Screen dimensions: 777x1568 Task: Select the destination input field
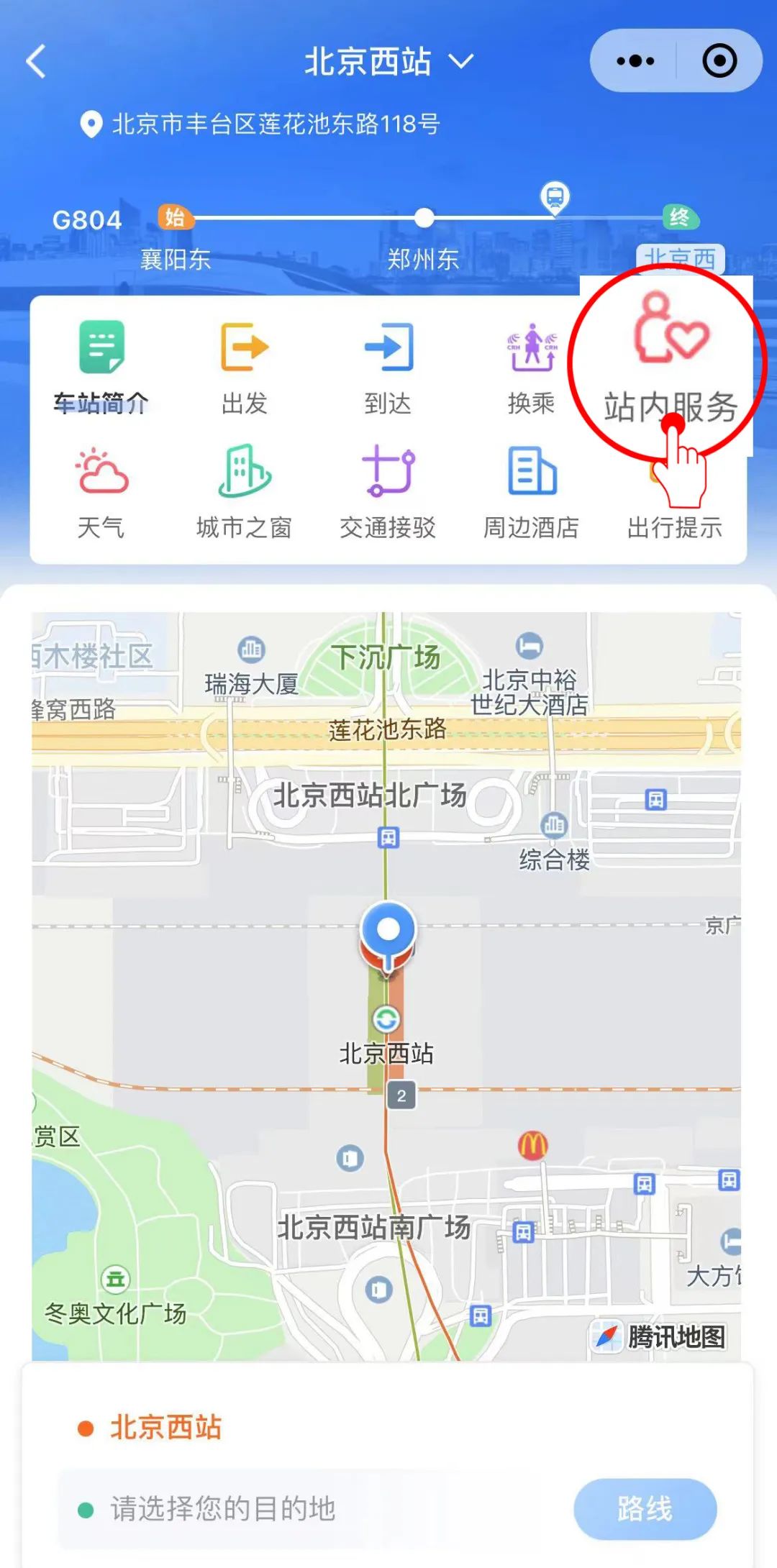[288, 1508]
